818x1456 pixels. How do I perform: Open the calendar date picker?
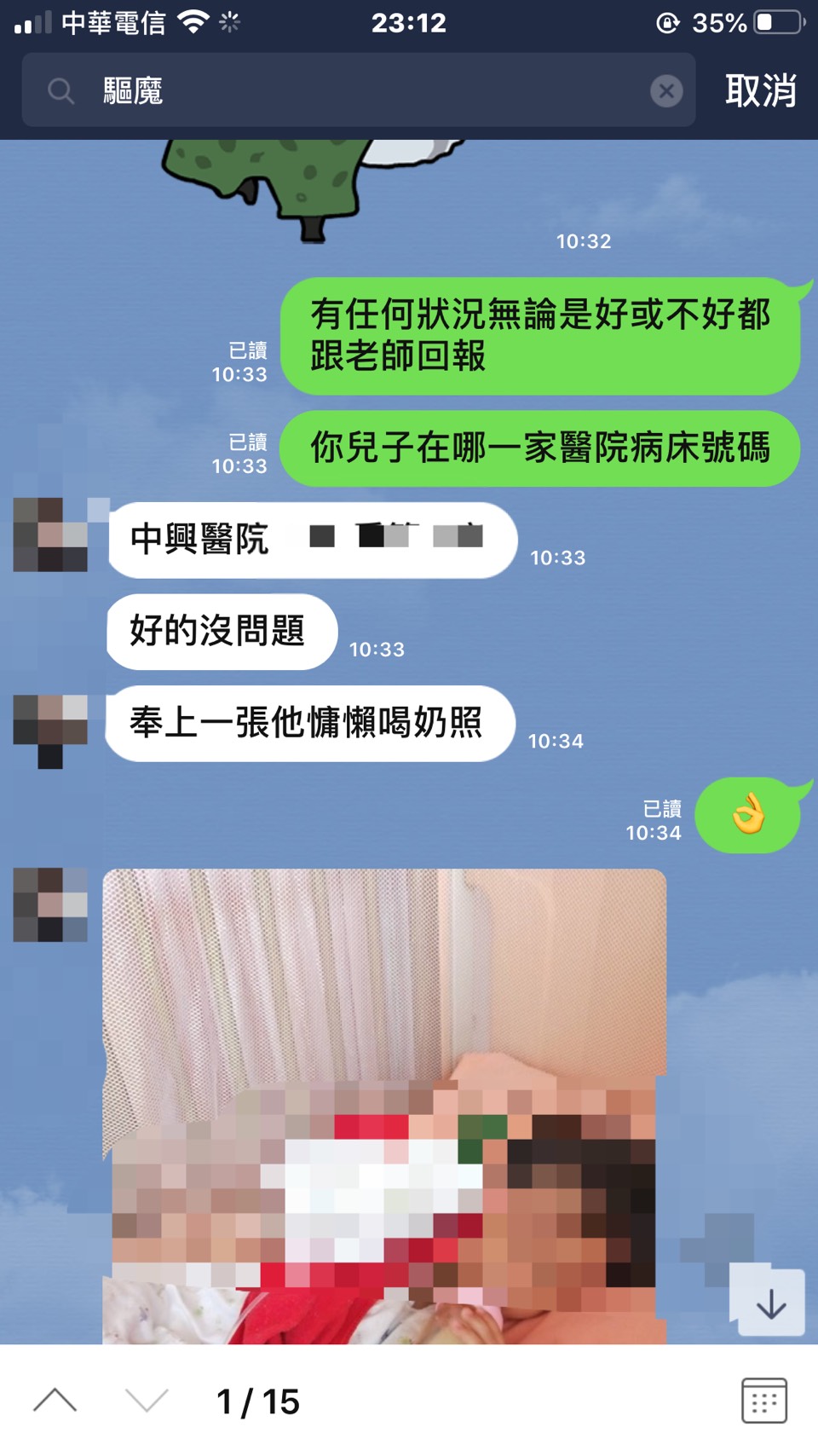pyautogui.click(x=763, y=1401)
